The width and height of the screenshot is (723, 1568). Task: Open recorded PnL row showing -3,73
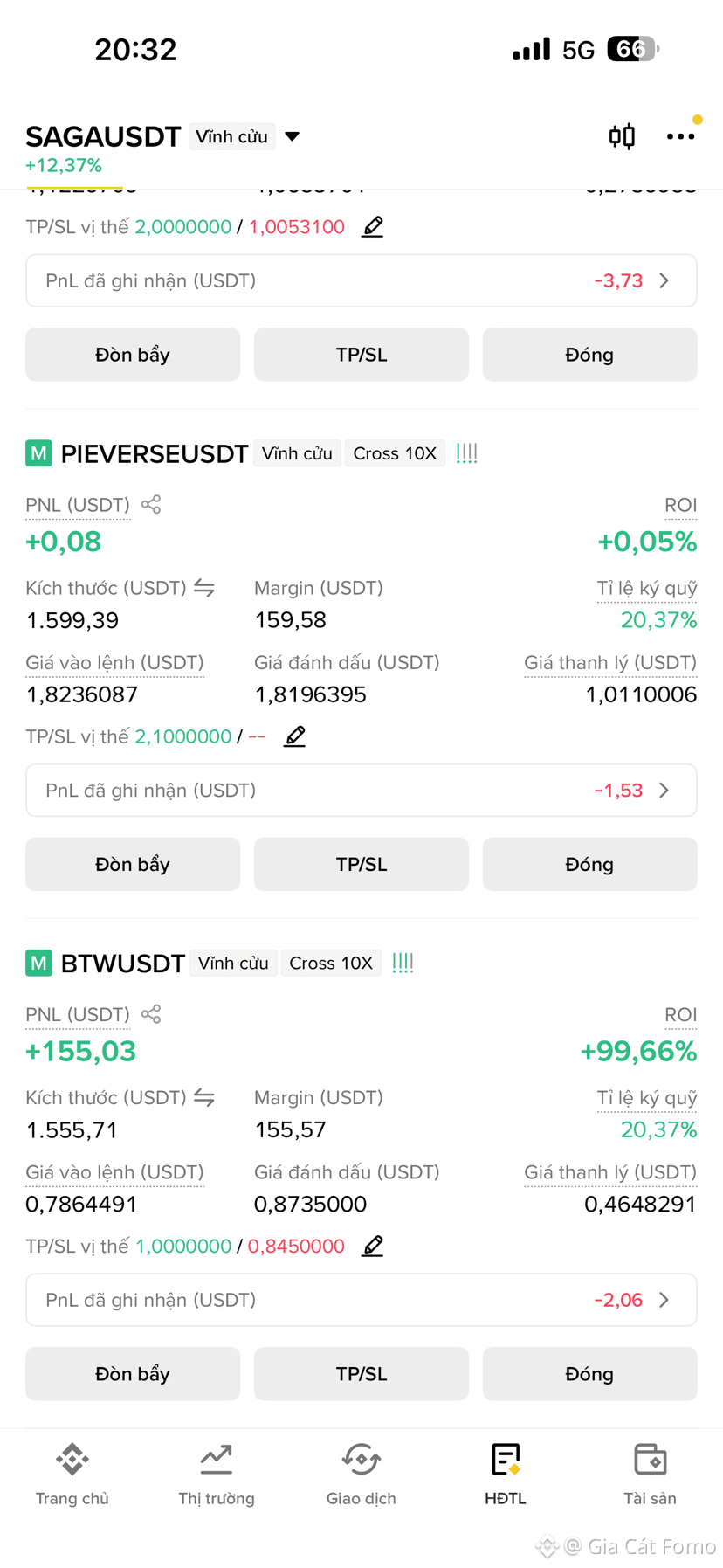(x=361, y=280)
